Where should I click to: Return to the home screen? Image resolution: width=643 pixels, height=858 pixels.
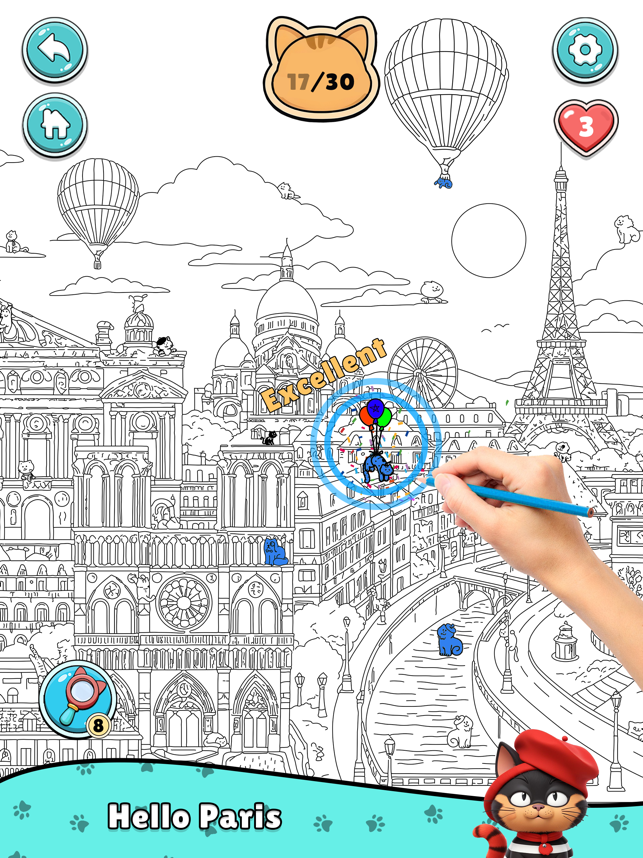[54, 125]
